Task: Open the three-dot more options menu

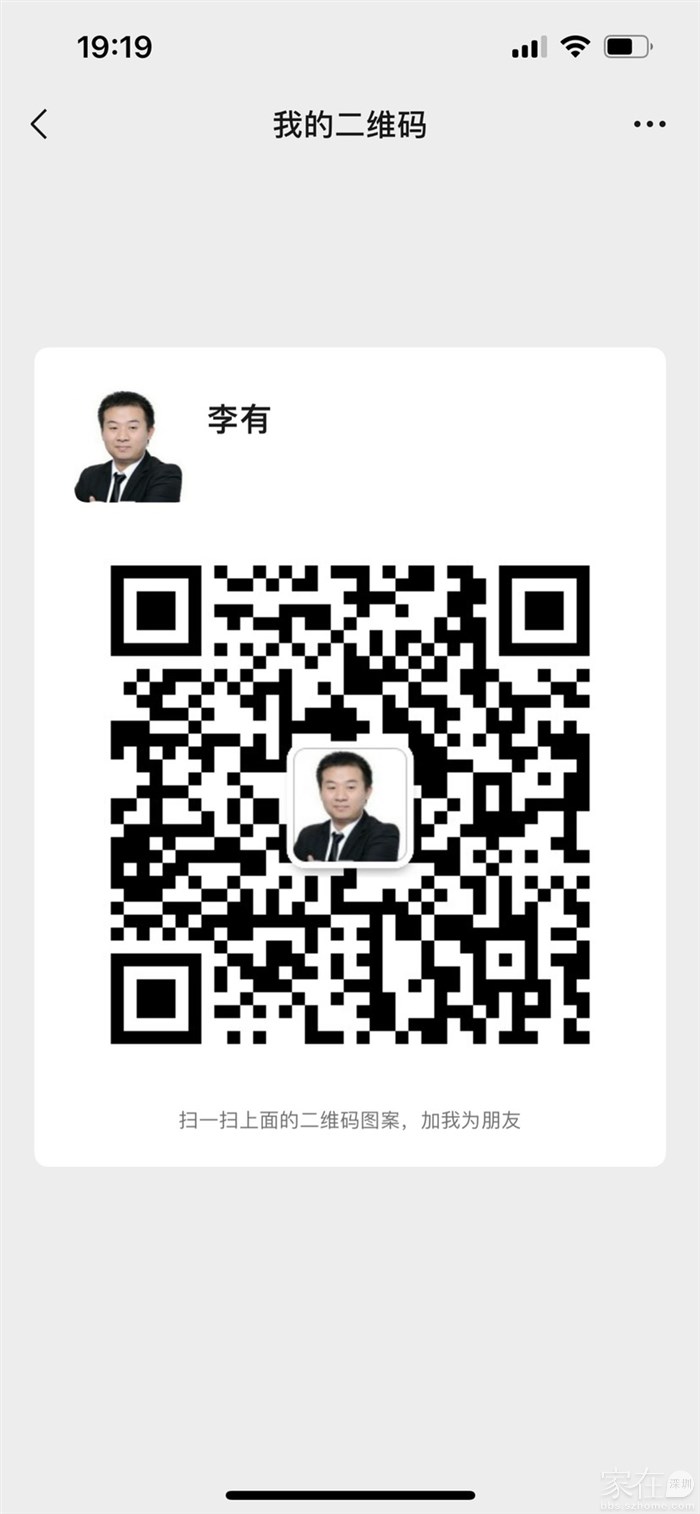Action: pos(649,125)
